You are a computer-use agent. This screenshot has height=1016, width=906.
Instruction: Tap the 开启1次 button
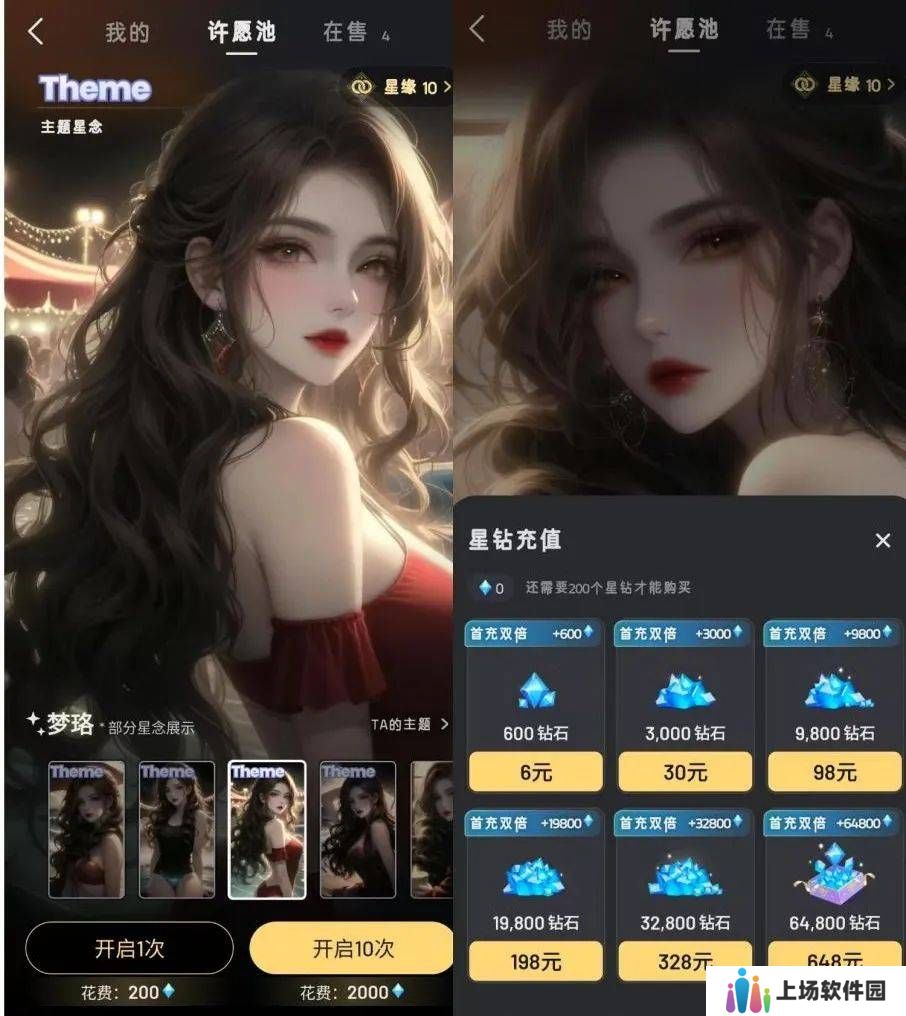(129, 948)
